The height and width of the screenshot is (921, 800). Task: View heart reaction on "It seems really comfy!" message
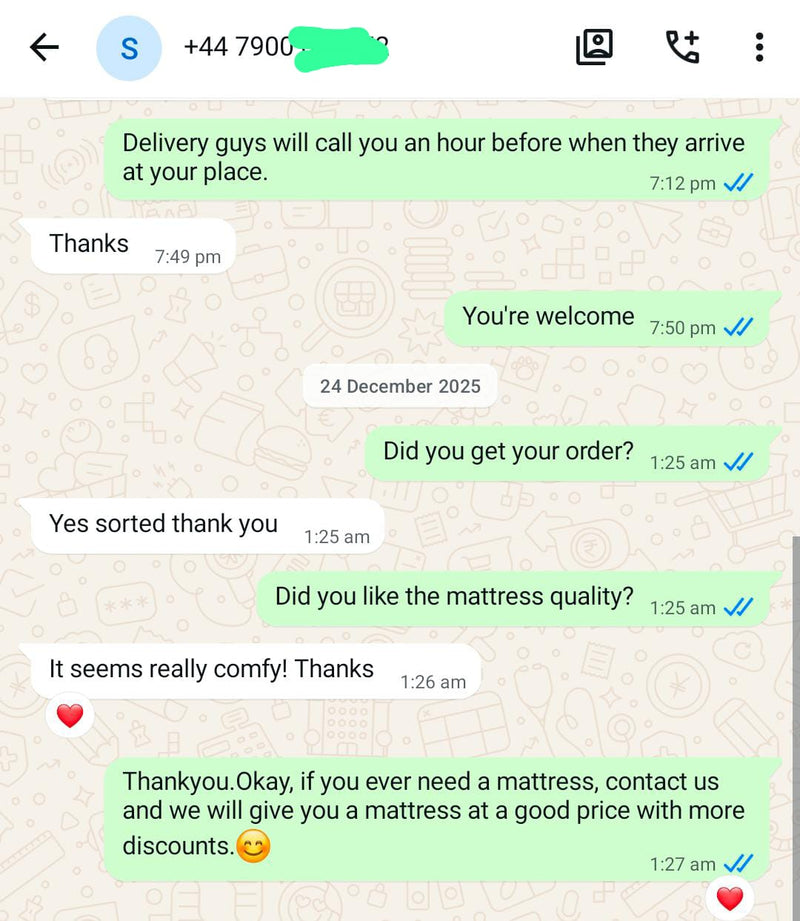(x=69, y=715)
